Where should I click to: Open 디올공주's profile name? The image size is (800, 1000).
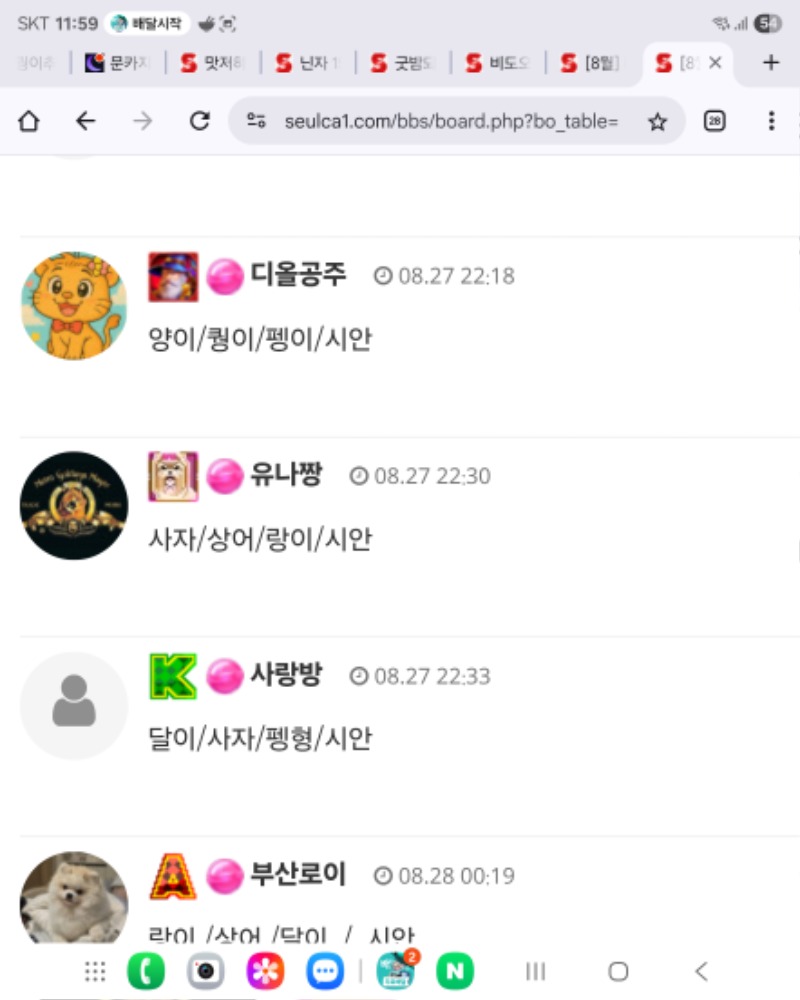point(298,275)
